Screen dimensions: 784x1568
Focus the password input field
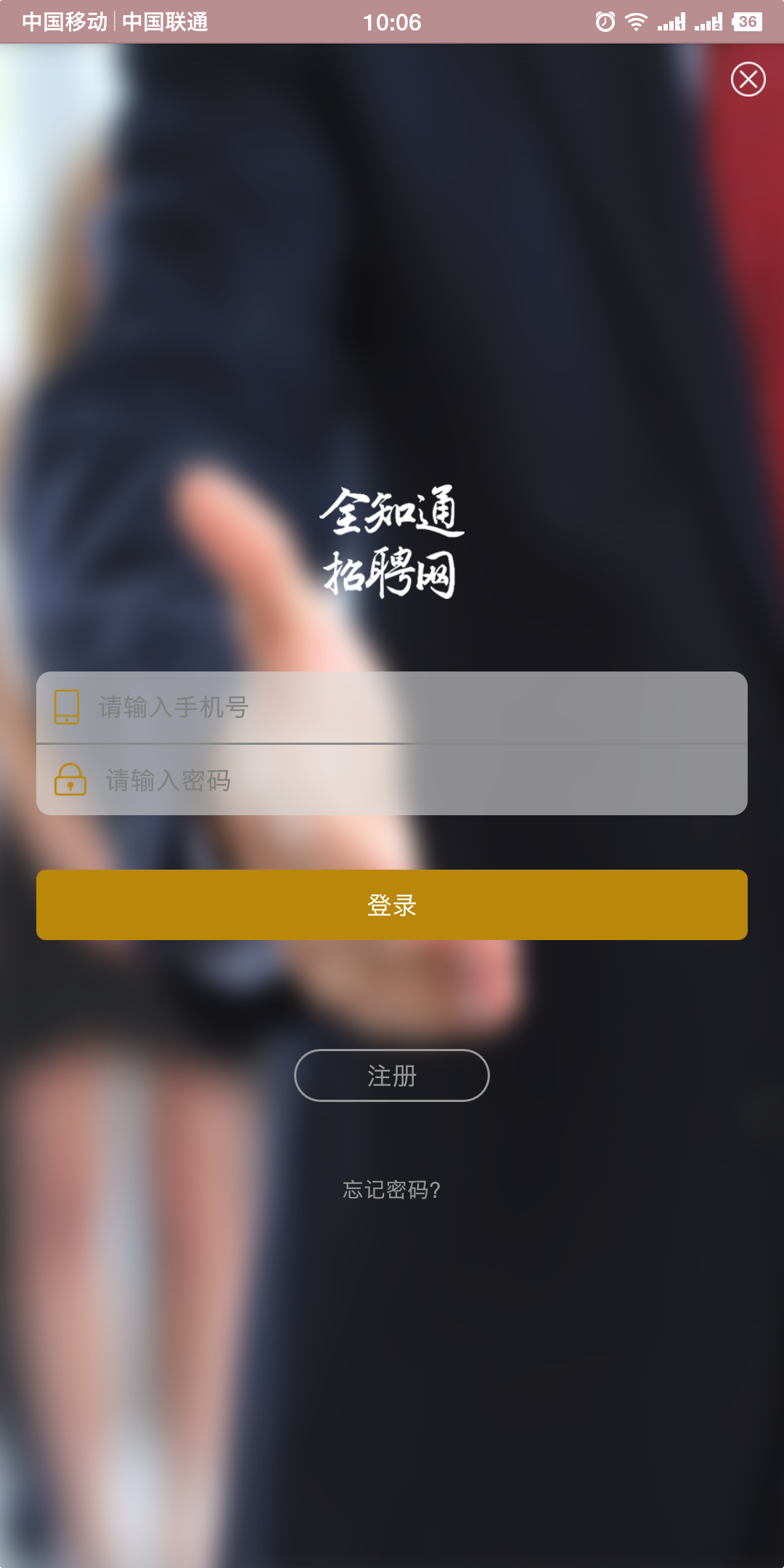407,780
